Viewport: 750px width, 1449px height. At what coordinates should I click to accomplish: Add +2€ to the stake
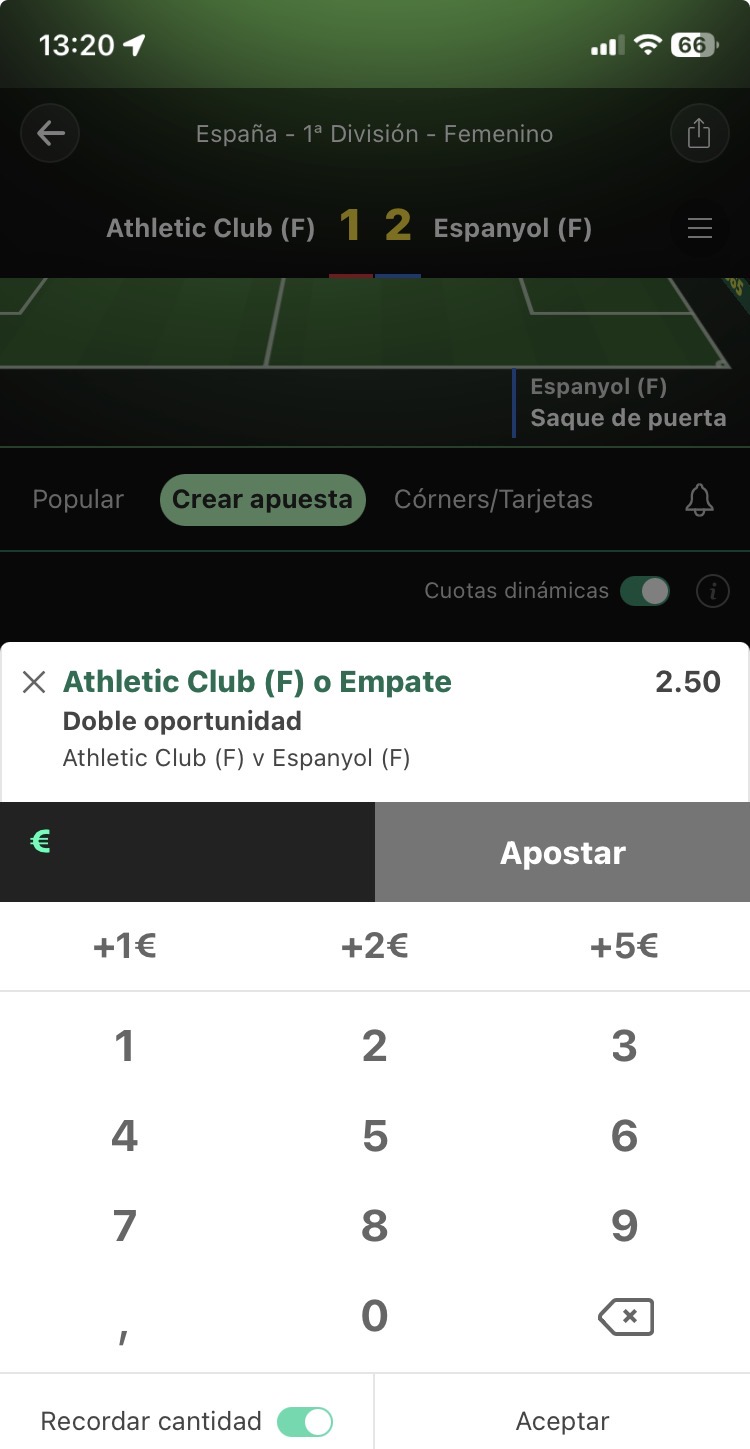click(375, 946)
